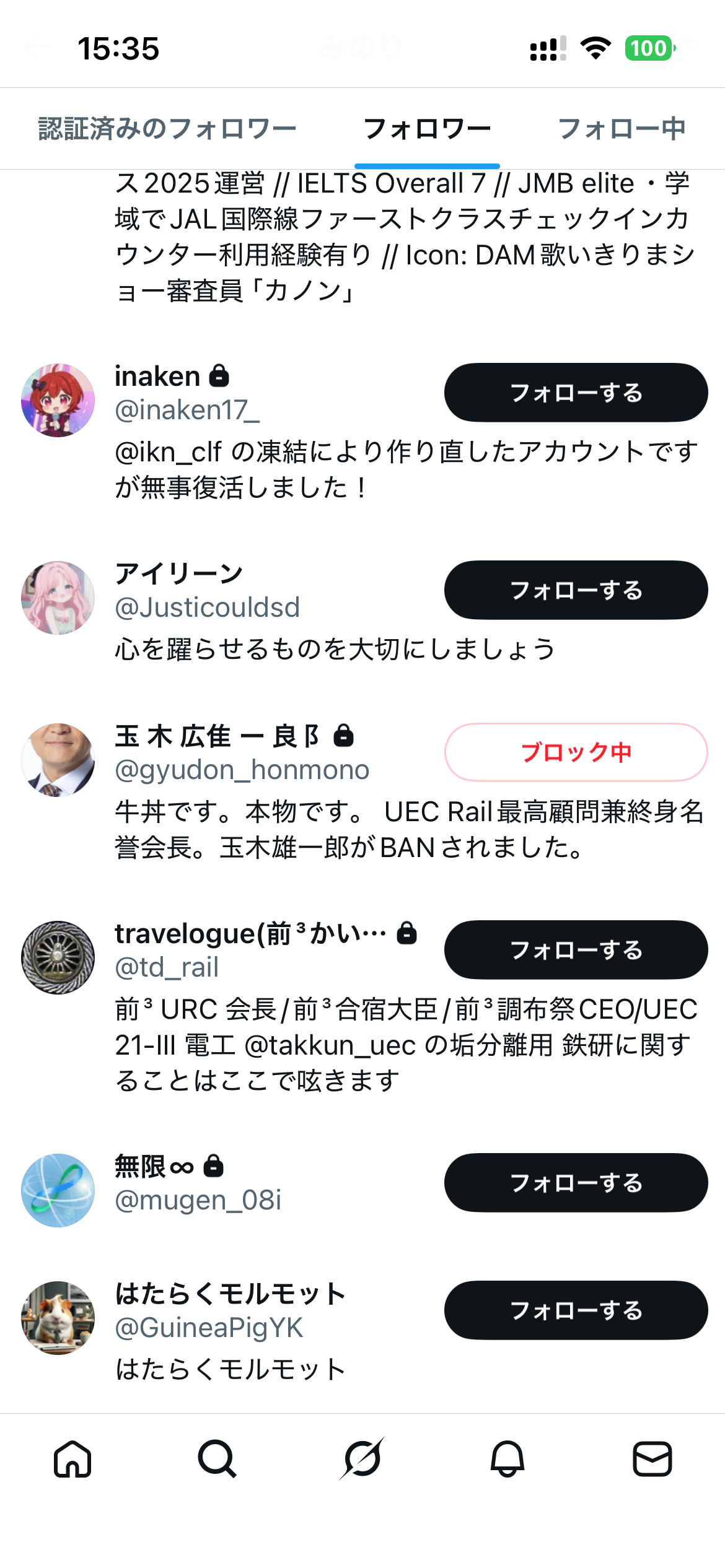Follow はたらくモルモット @GuineaPigYK

pyautogui.click(x=576, y=1310)
